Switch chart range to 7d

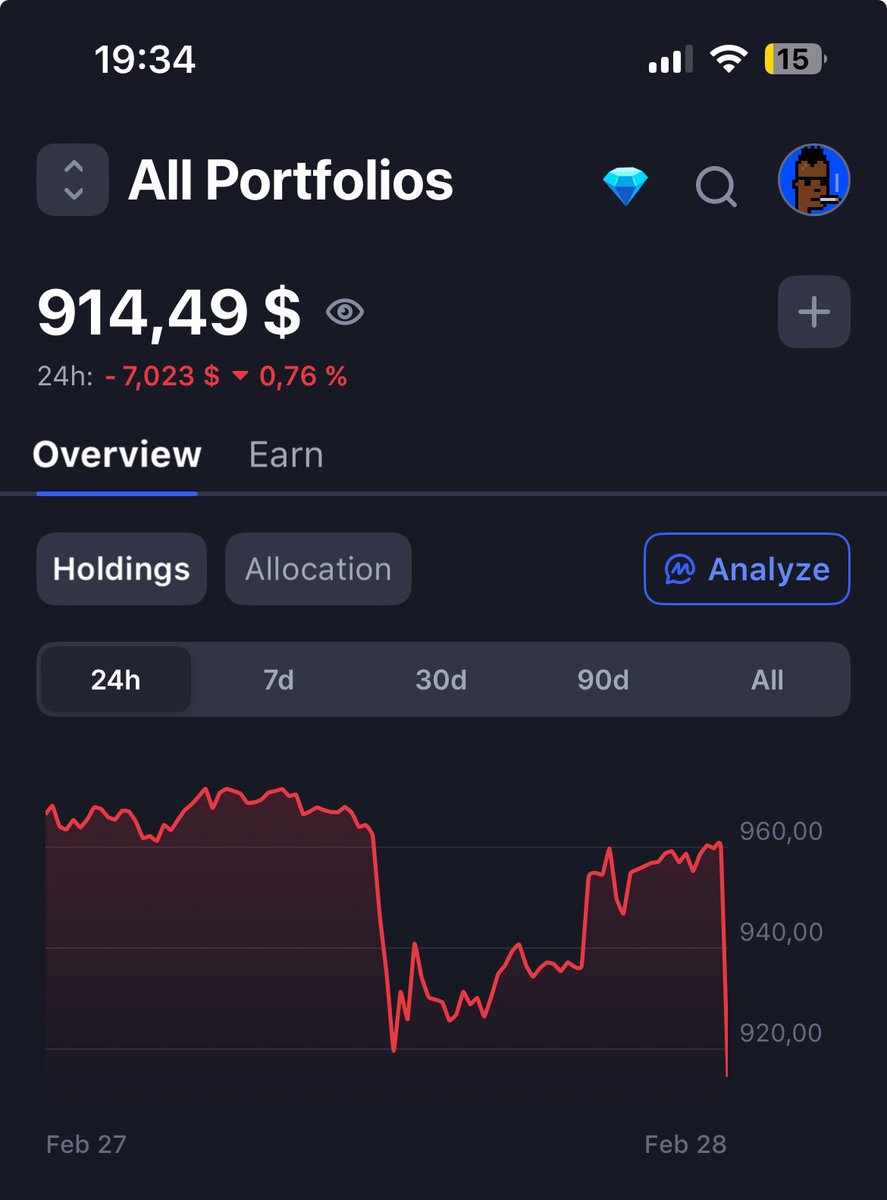(278, 680)
